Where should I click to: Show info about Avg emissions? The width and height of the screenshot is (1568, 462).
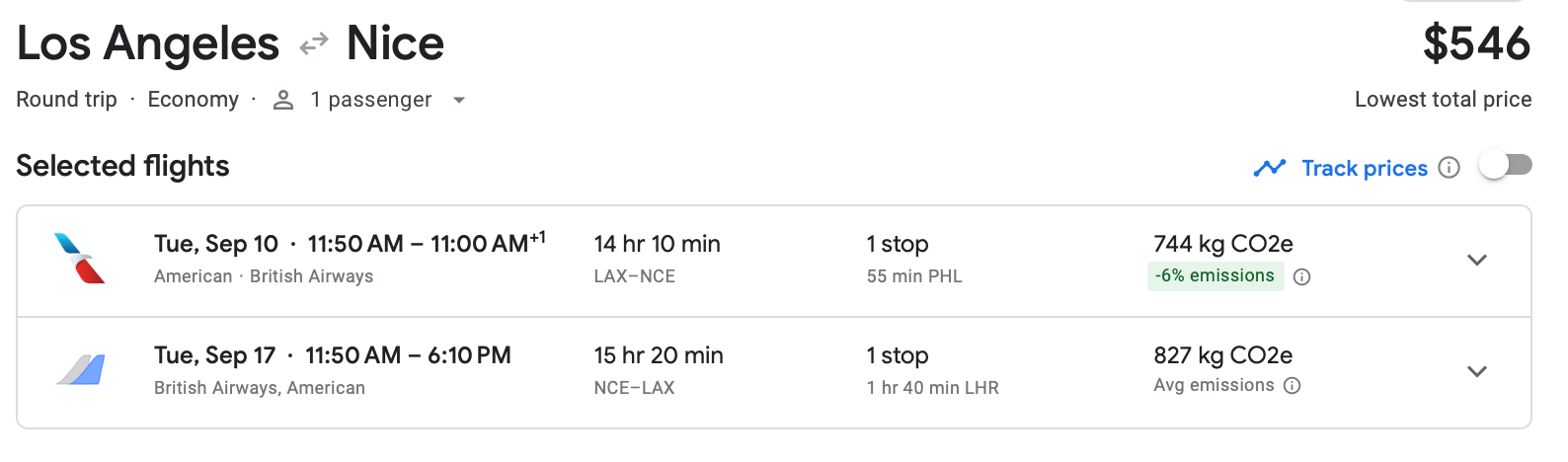[1292, 386]
